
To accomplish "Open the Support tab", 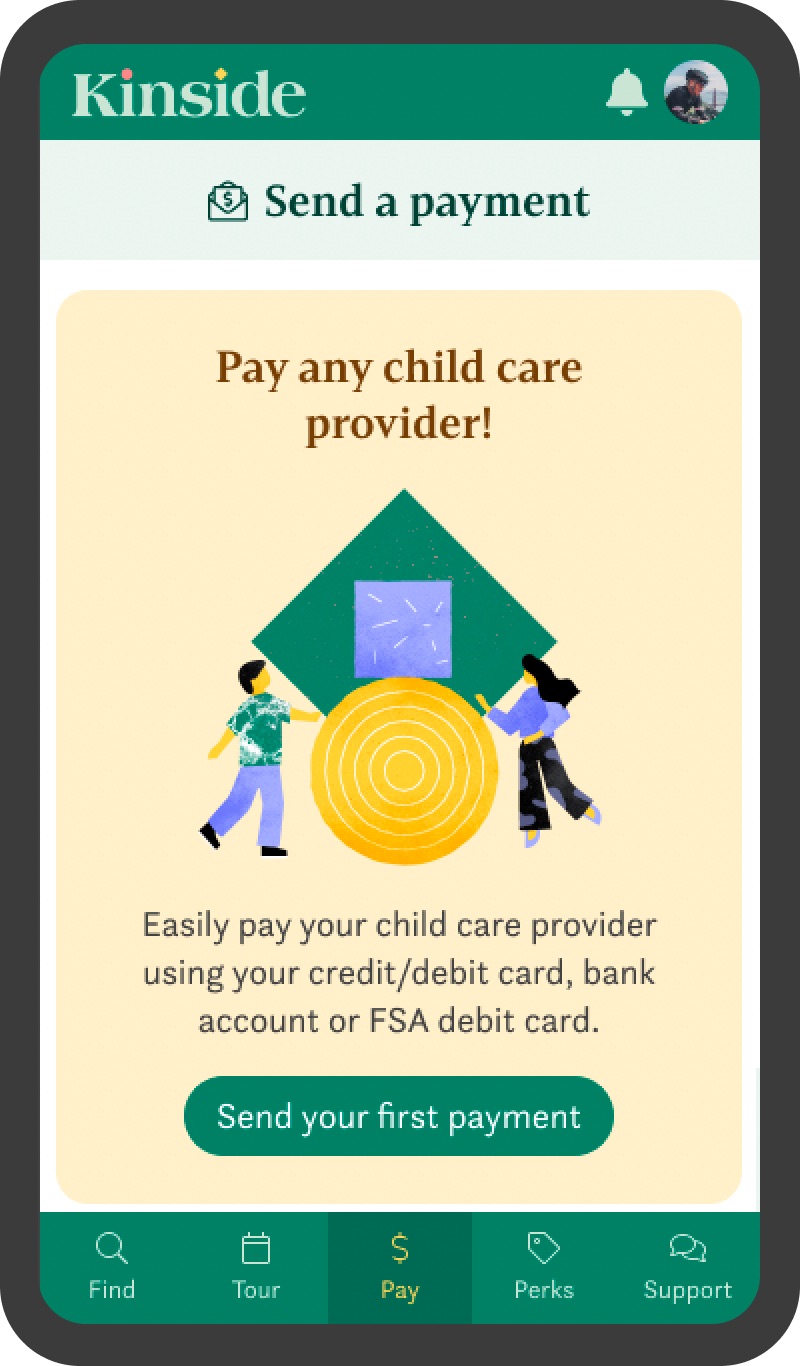I will 688,1267.
